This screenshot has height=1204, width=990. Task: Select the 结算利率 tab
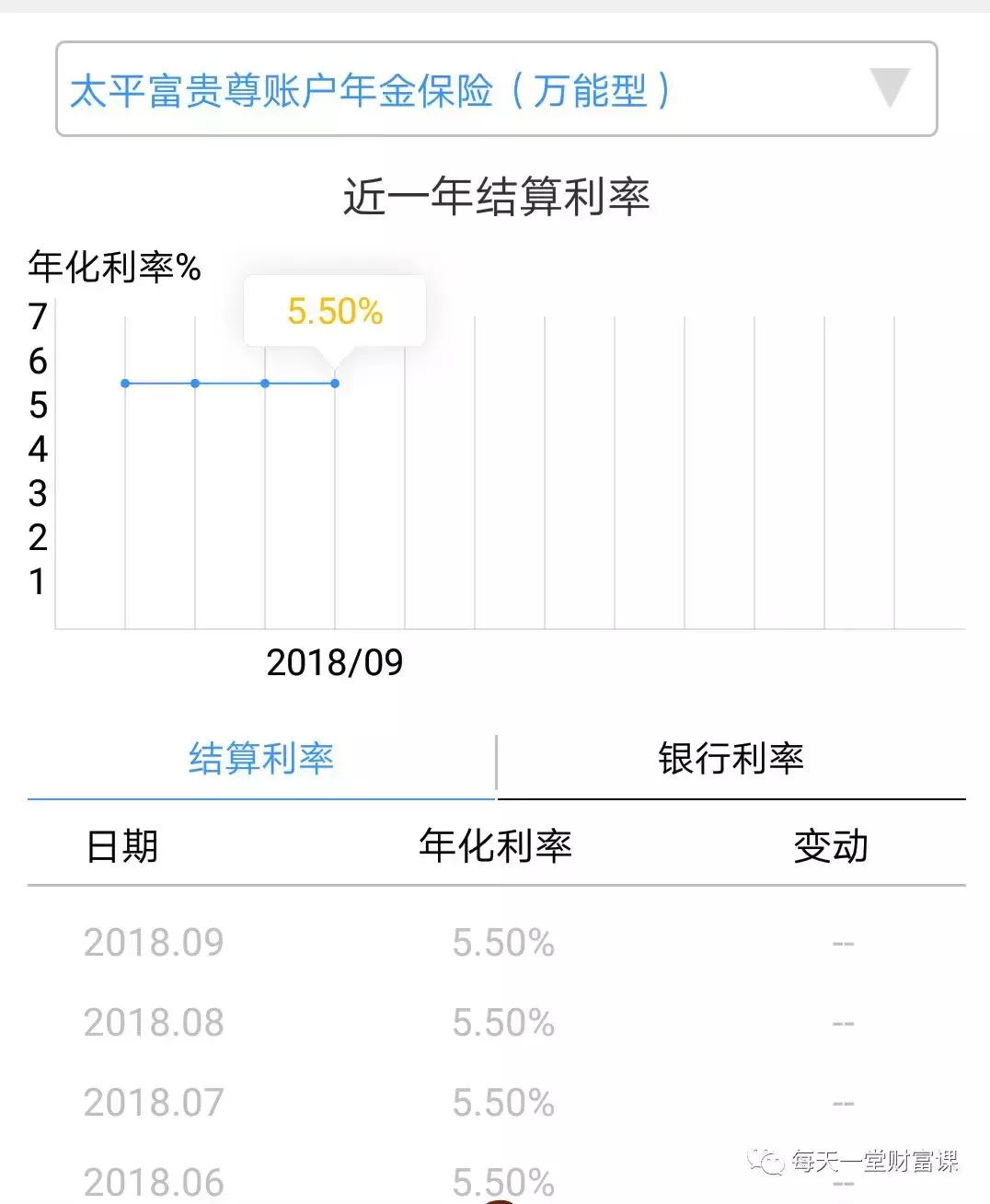[260, 757]
